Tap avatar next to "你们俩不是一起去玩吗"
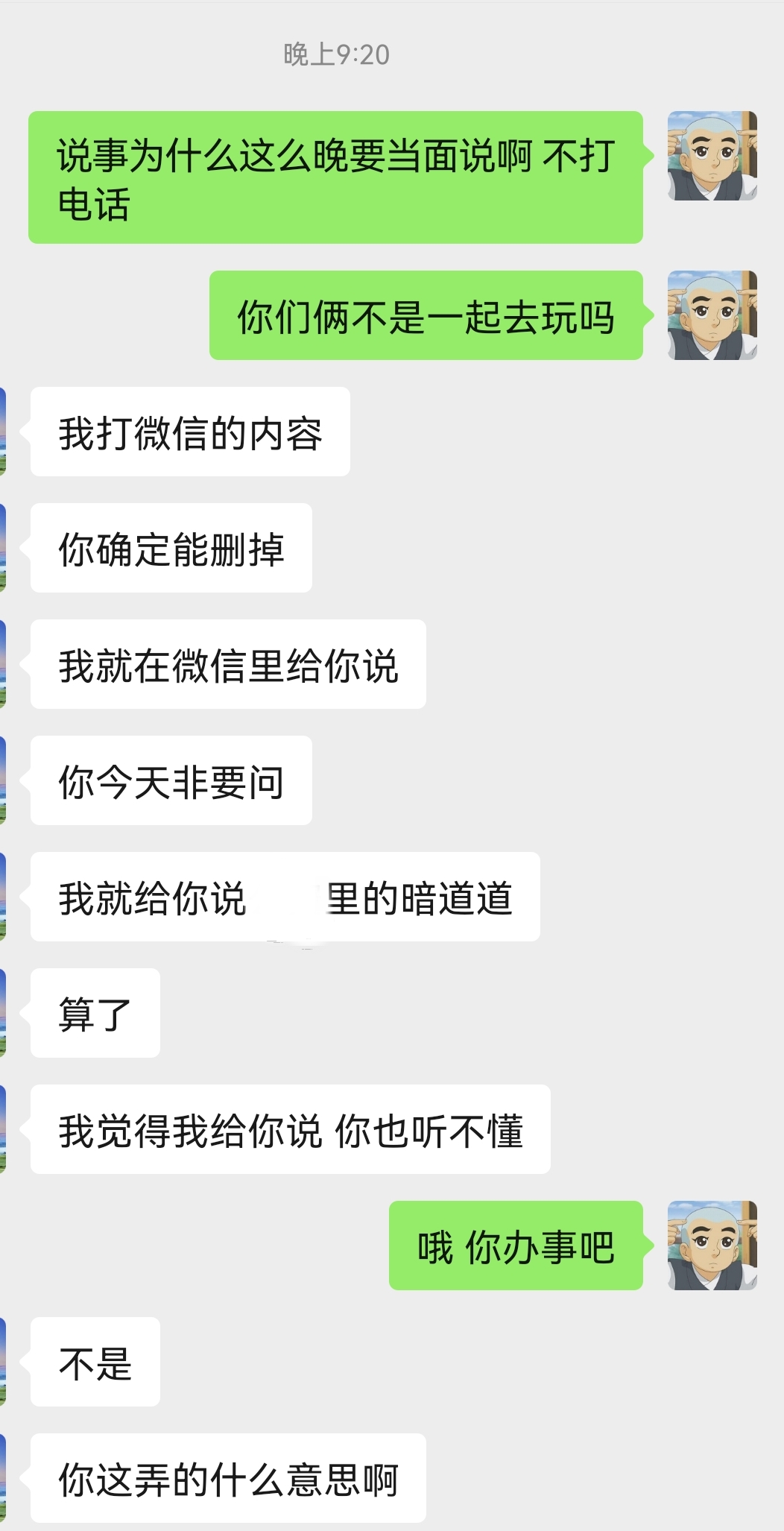 click(x=712, y=315)
